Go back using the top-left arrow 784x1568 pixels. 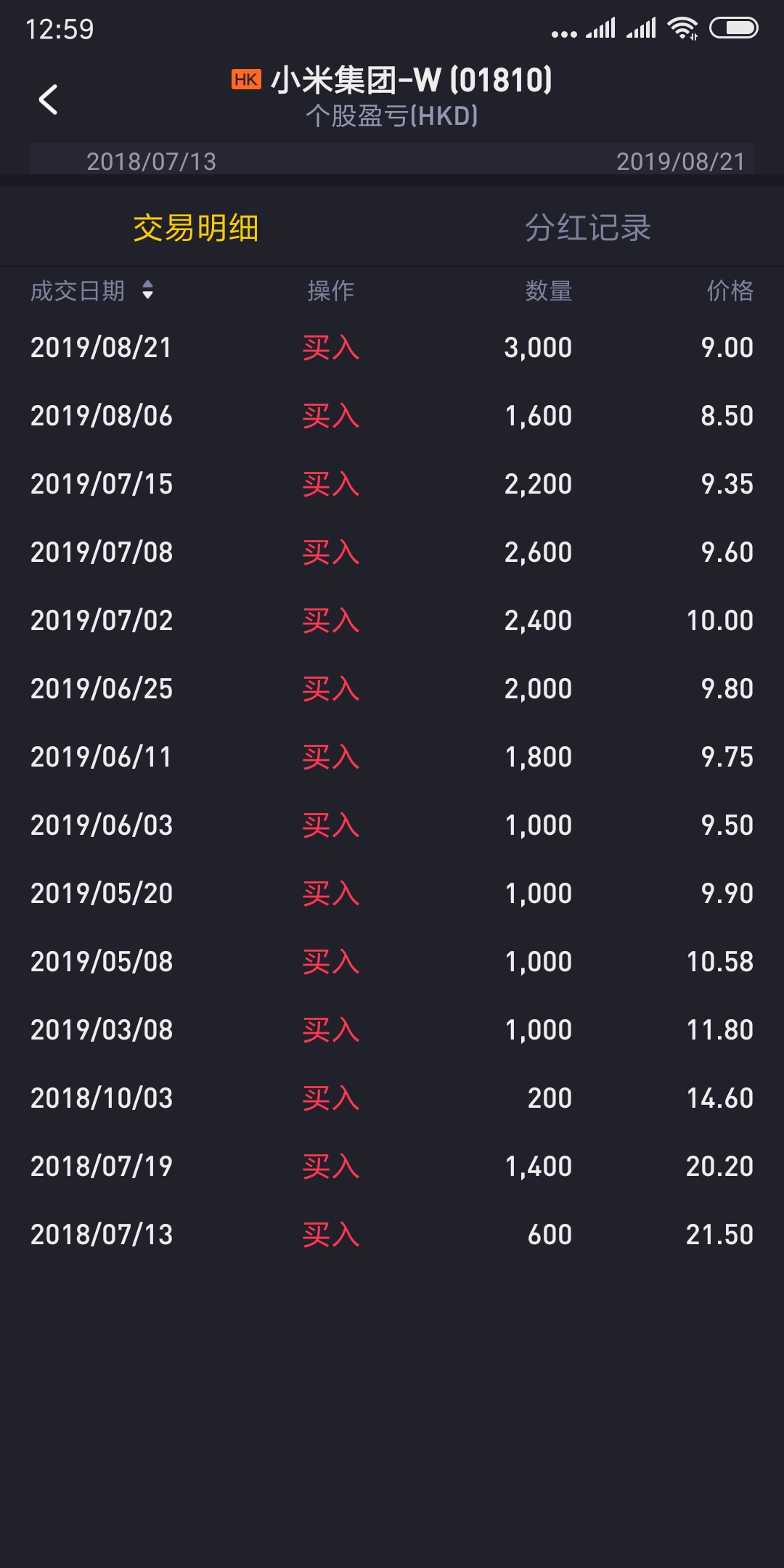(x=48, y=99)
